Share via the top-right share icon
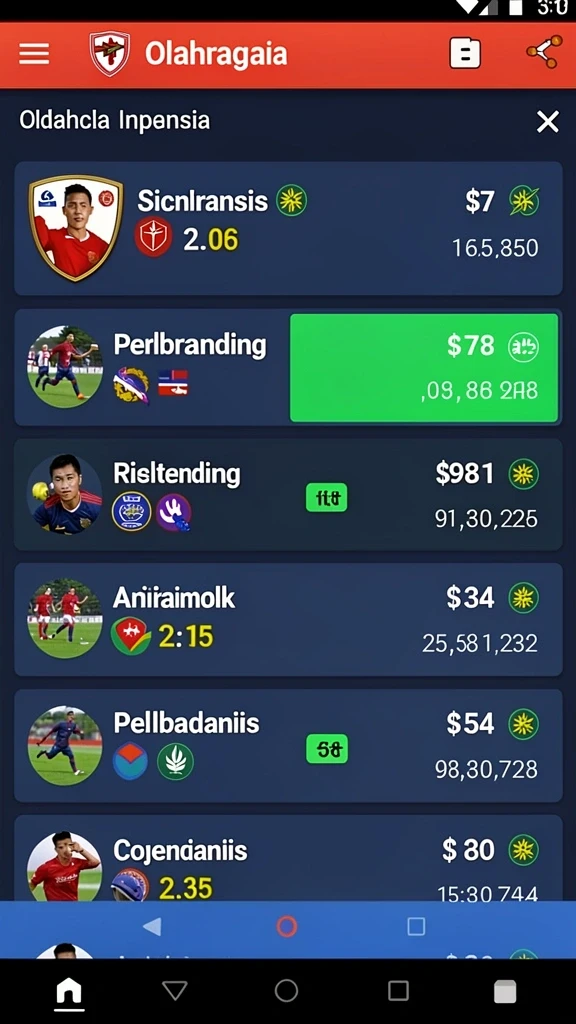This screenshot has height=1024, width=576. point(544,52)
